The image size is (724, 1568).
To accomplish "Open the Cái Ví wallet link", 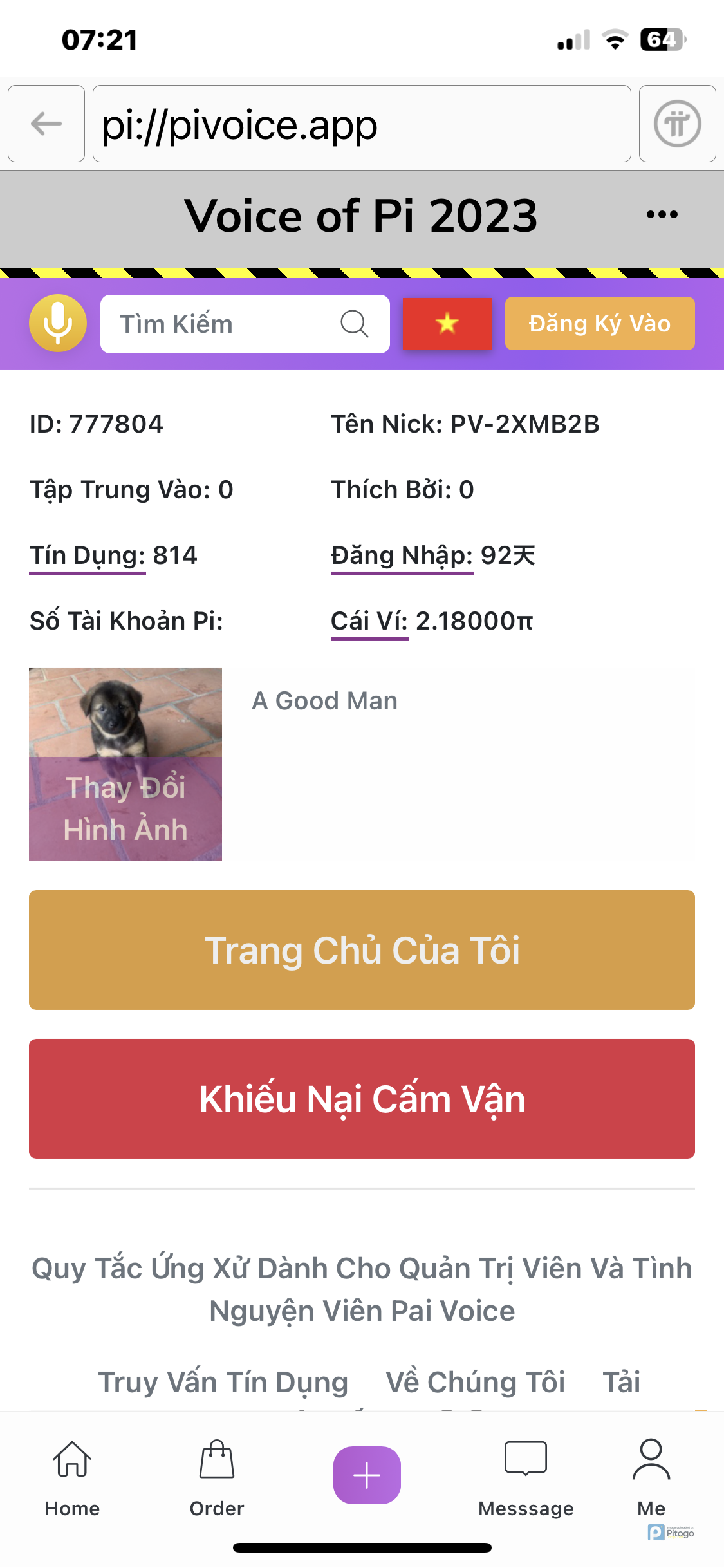I will [x=369, y=621].
